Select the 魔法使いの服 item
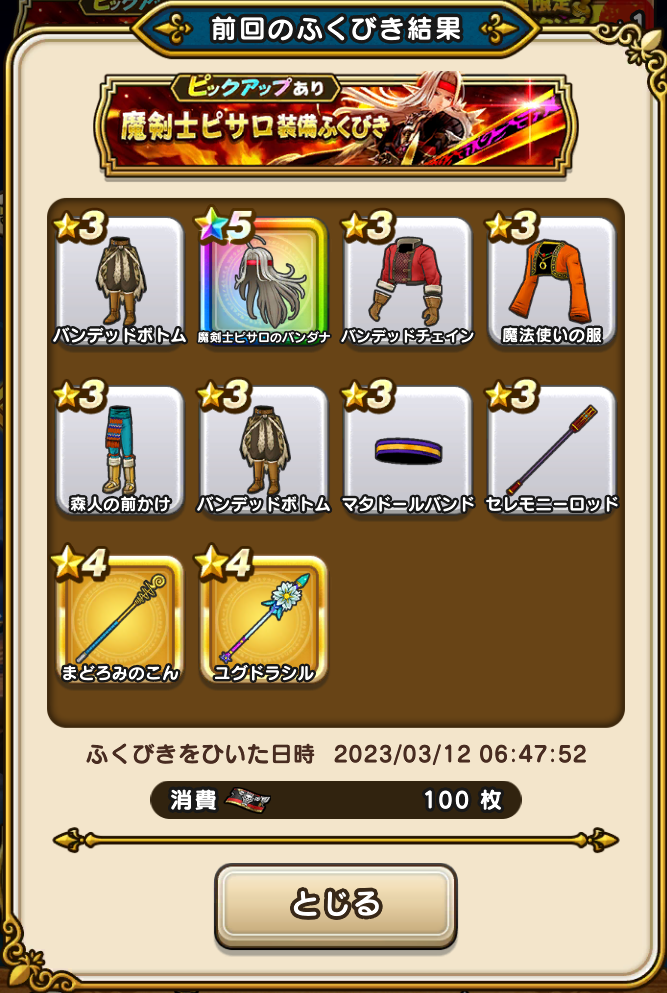Screen dimensions: 667x993 [x=551, y=282]
